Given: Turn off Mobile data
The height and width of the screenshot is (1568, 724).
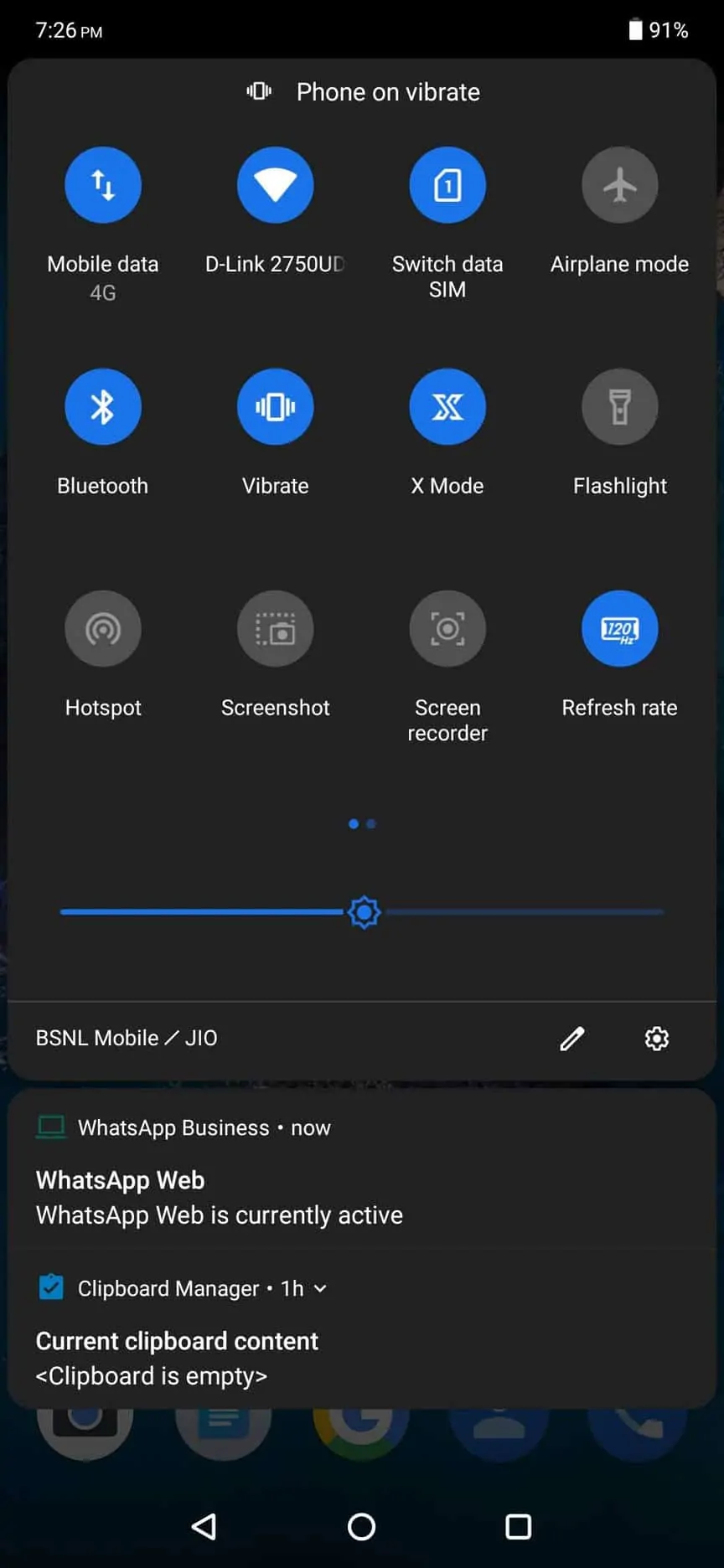Looking at the screenshot, I should click(103, 185).
